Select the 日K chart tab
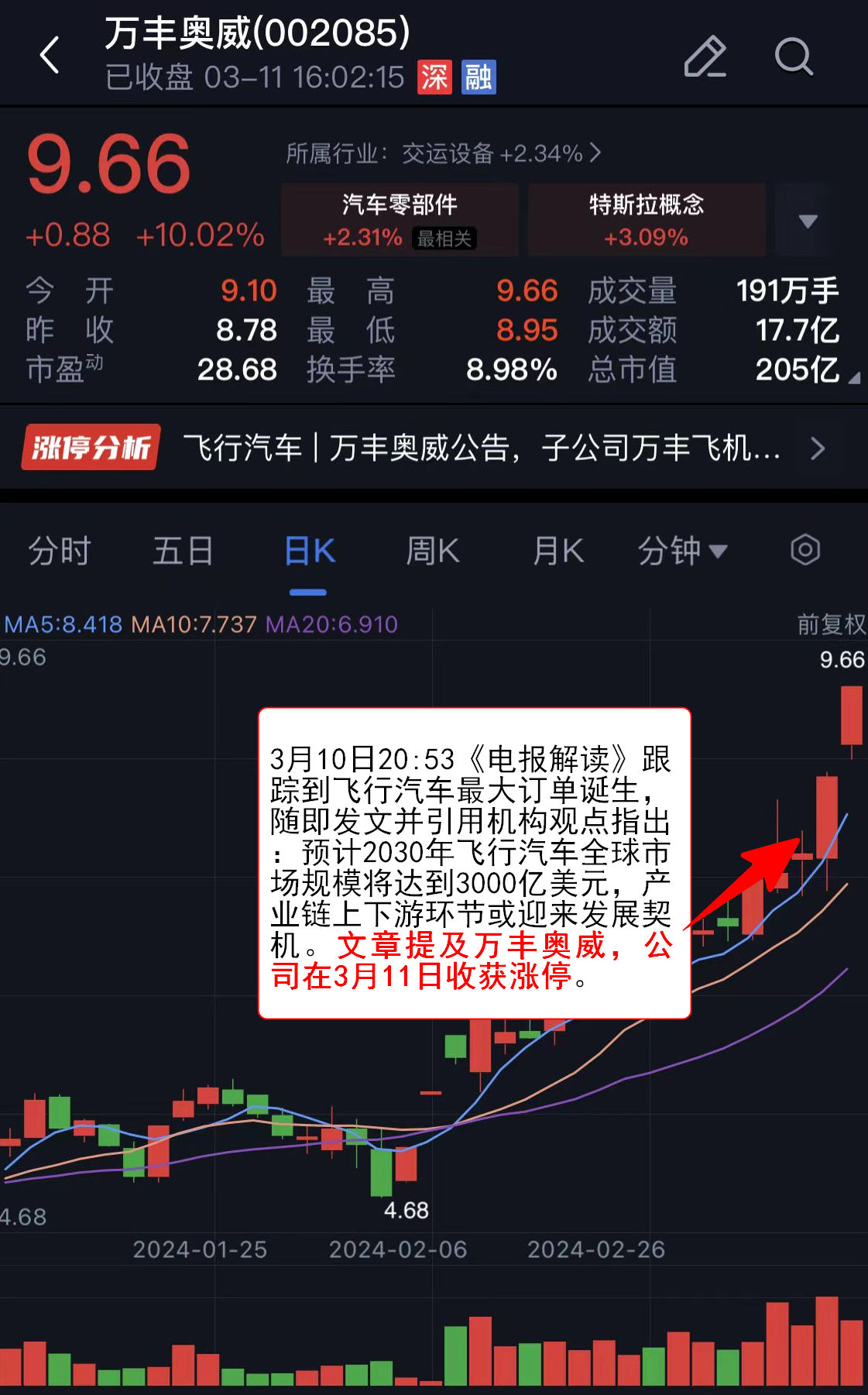The image size is (868, 1395). pos(309,551)
